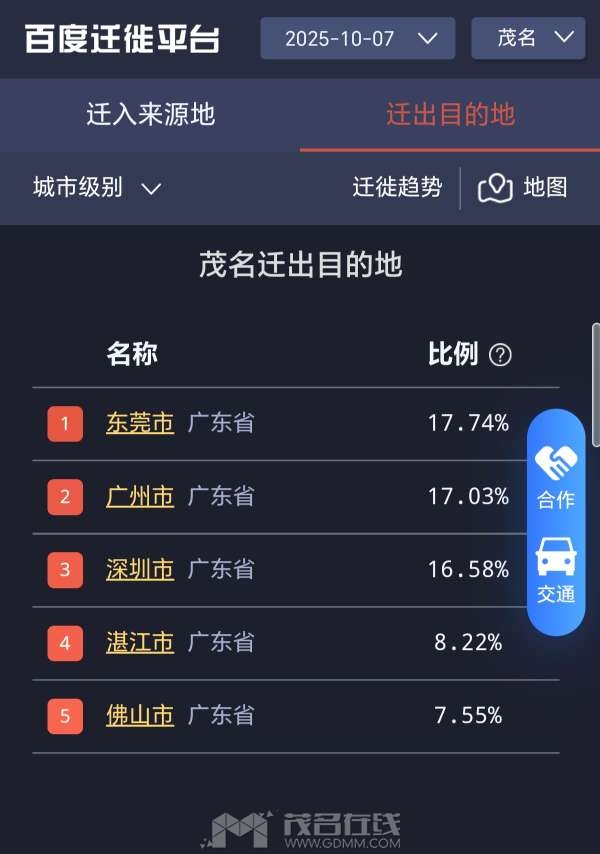Image resolution: width=600 pixels, height=854 pixels.
Task: View the 迁徙趋势 chart
Action: pyautogui.click(x=397, y=187)
